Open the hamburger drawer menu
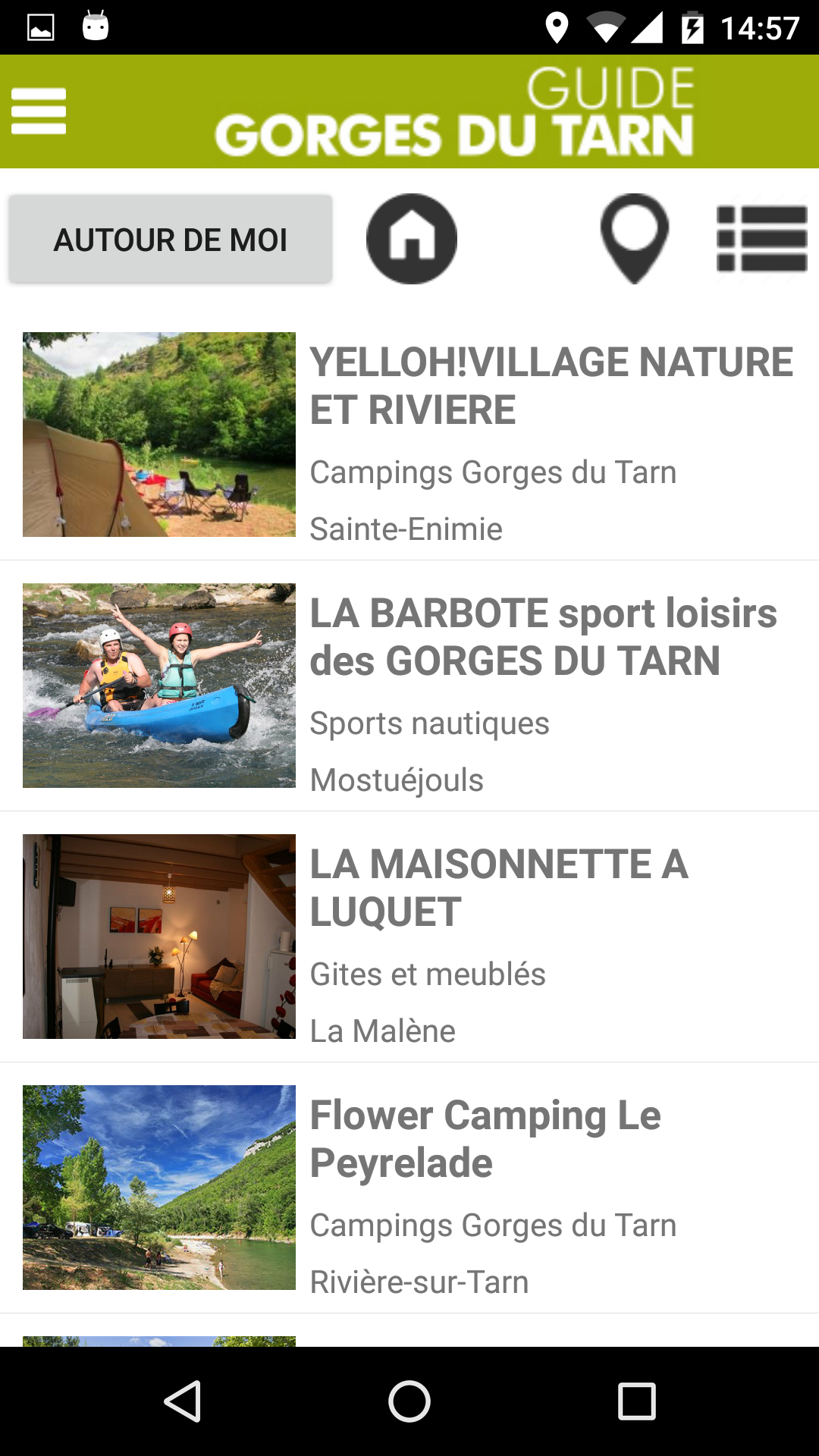Viewport: 819px width, 1456px height. pos(39,111)
